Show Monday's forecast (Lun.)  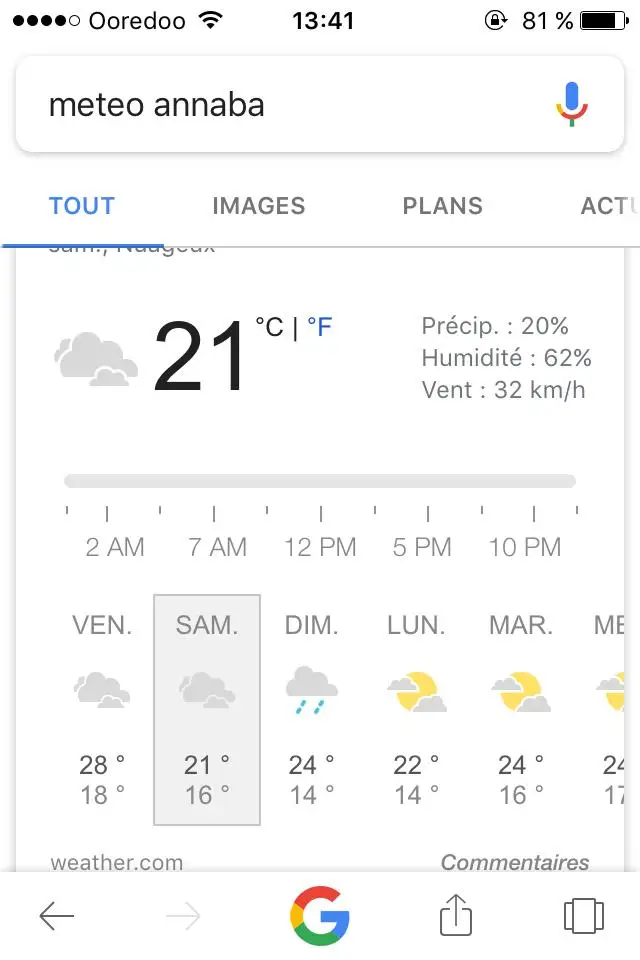pyautogui.click(x=416, y=710)
